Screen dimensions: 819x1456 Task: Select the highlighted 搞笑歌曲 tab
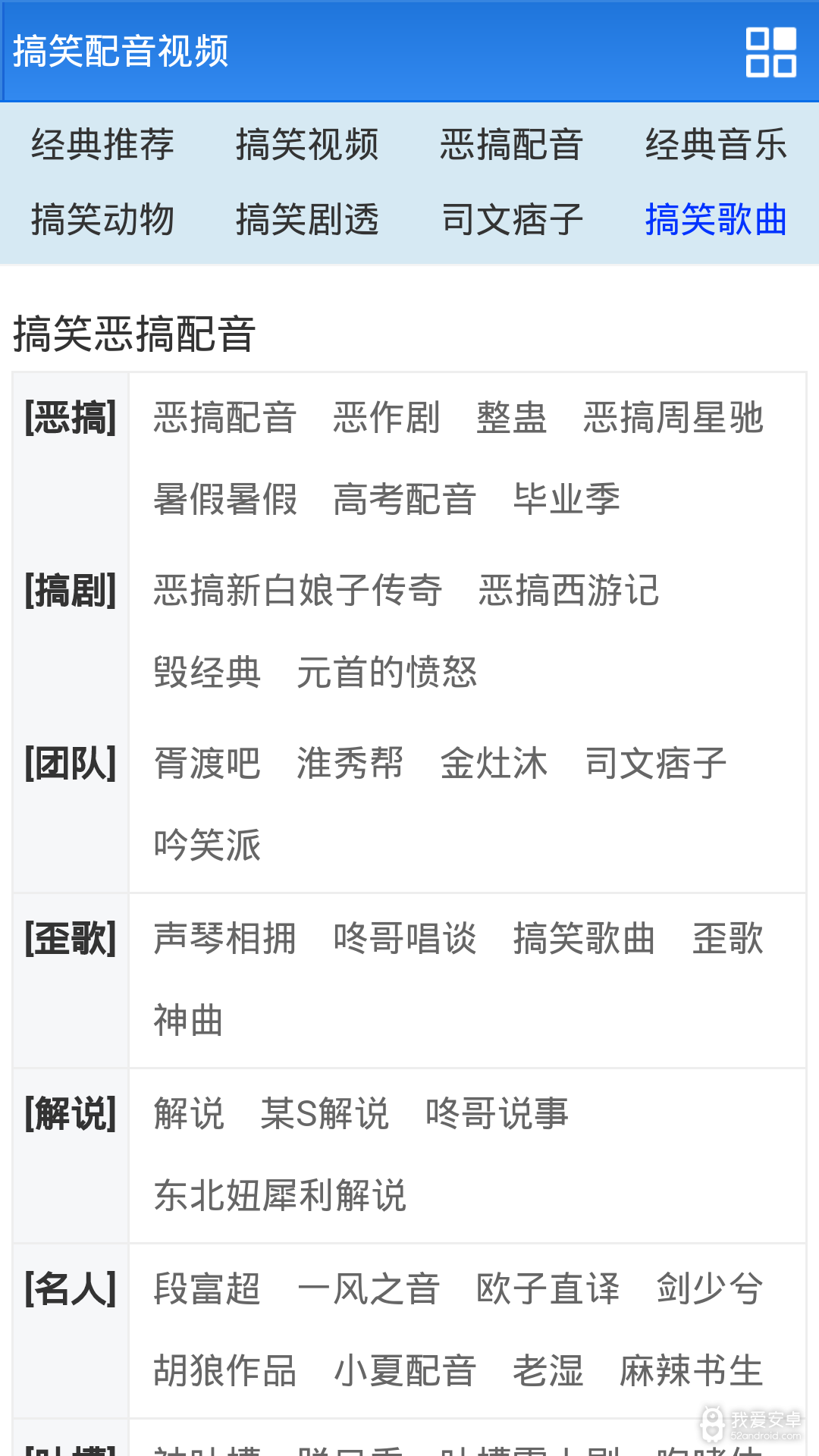coord(716,221)
